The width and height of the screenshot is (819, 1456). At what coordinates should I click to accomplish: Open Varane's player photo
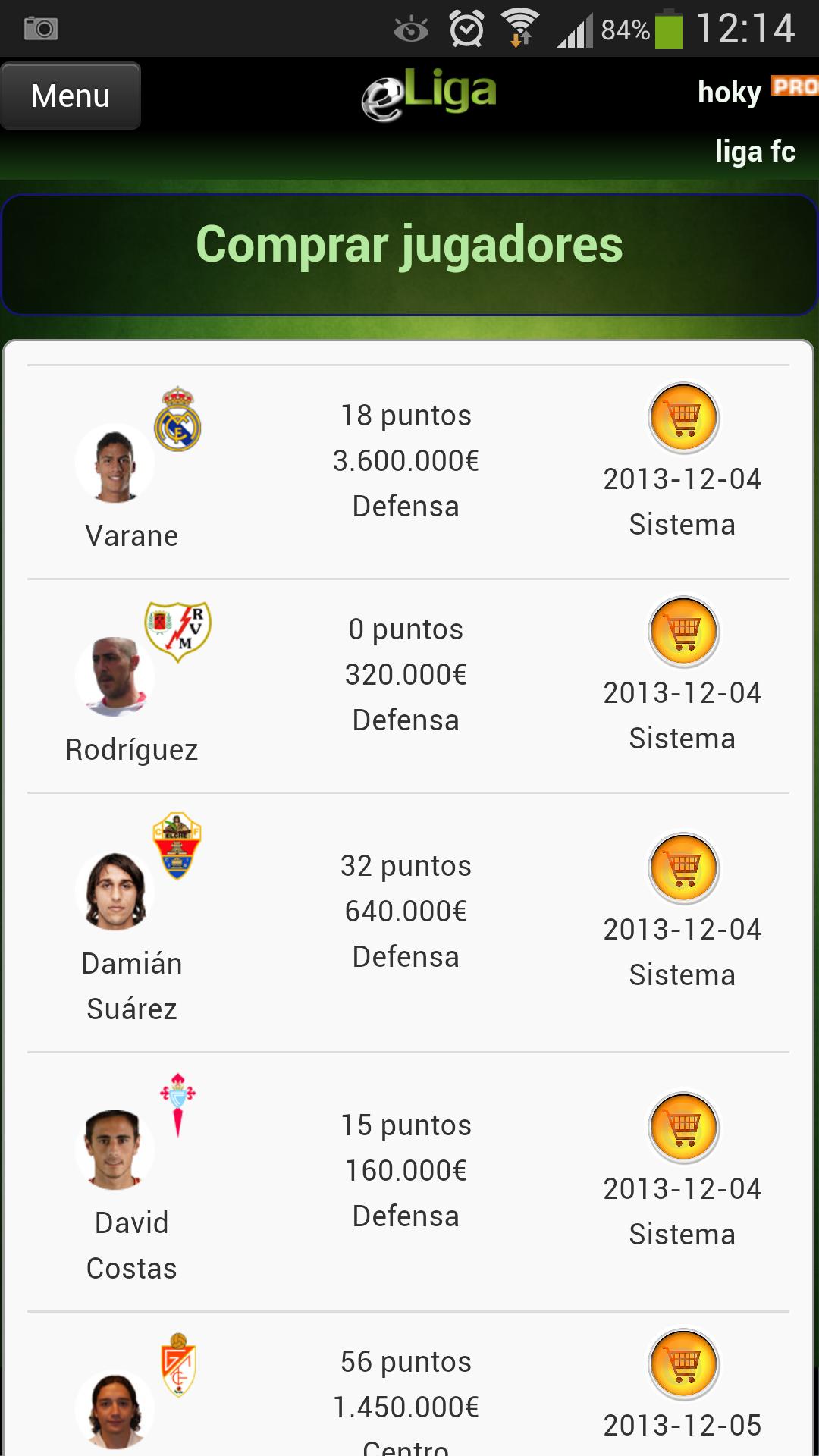115,463
